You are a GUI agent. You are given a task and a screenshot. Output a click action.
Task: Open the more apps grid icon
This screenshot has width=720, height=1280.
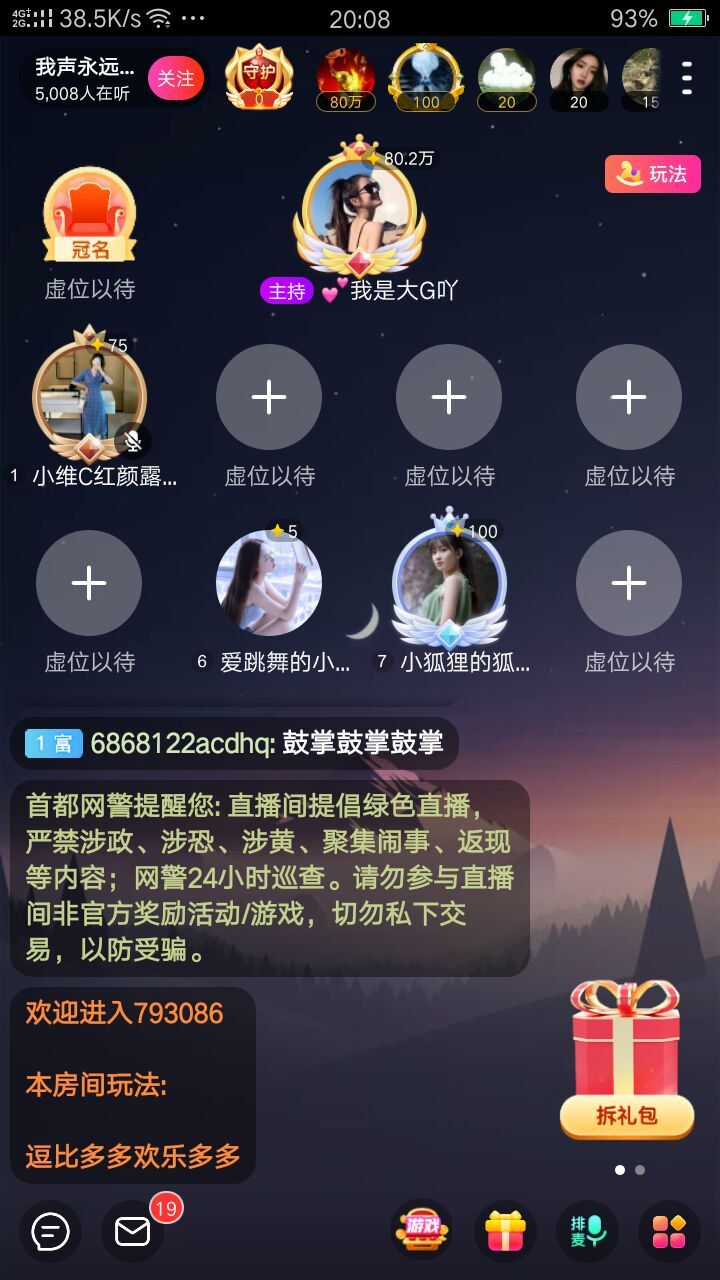tap(669, 1231)
